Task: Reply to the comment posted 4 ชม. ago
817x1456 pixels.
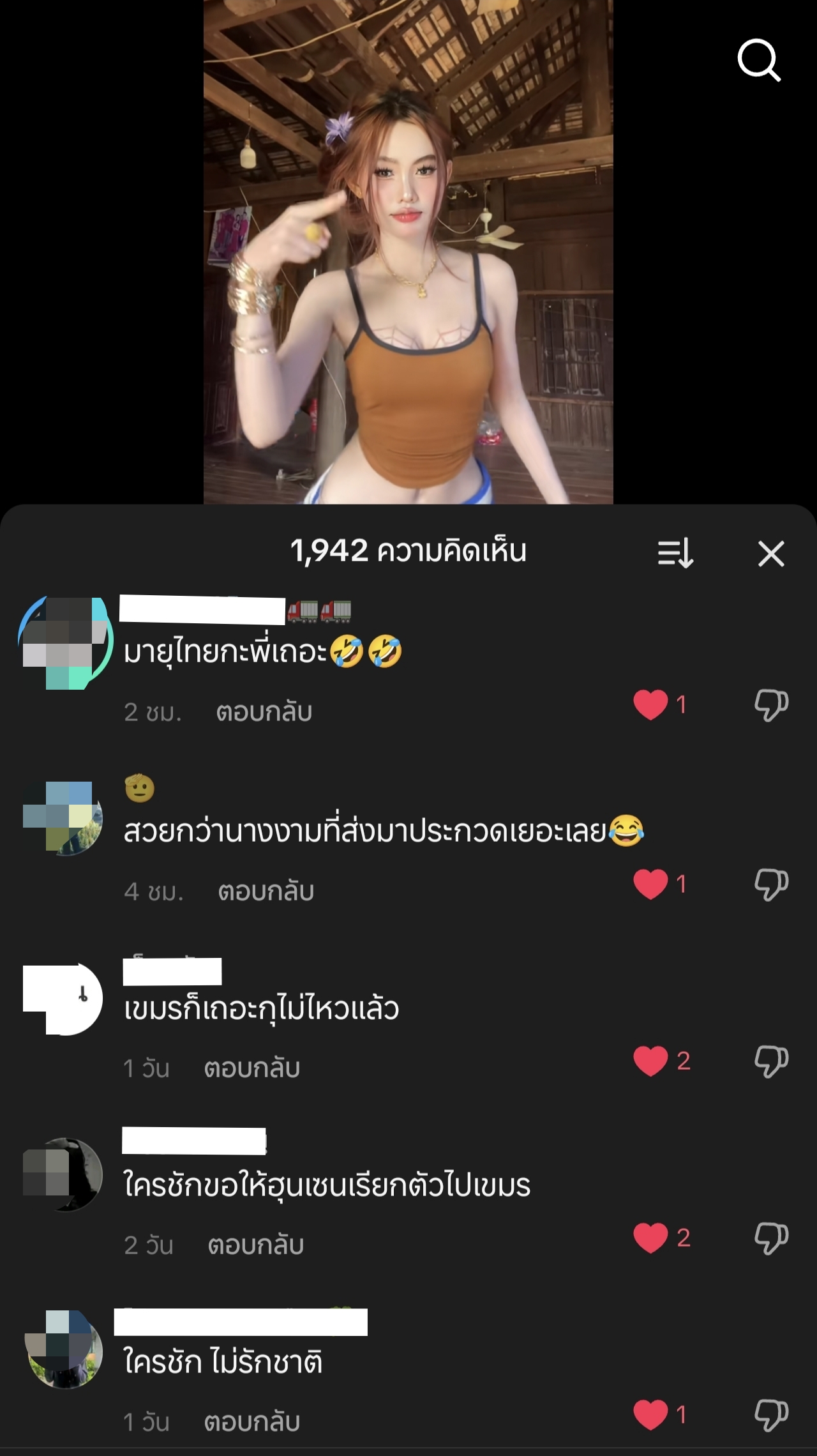Action: [x=266, y=891]
